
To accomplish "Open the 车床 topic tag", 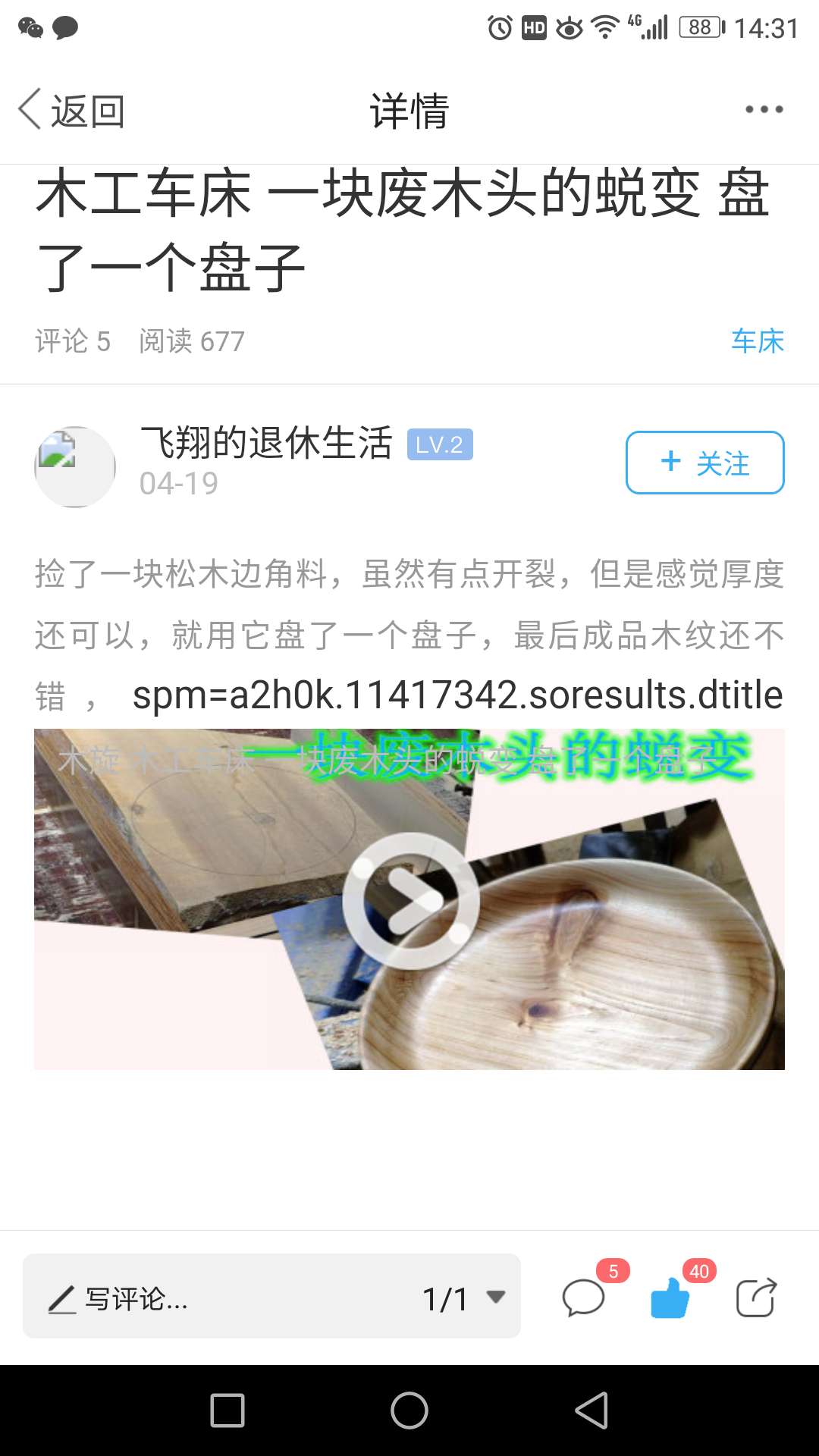I will [757, 341].
